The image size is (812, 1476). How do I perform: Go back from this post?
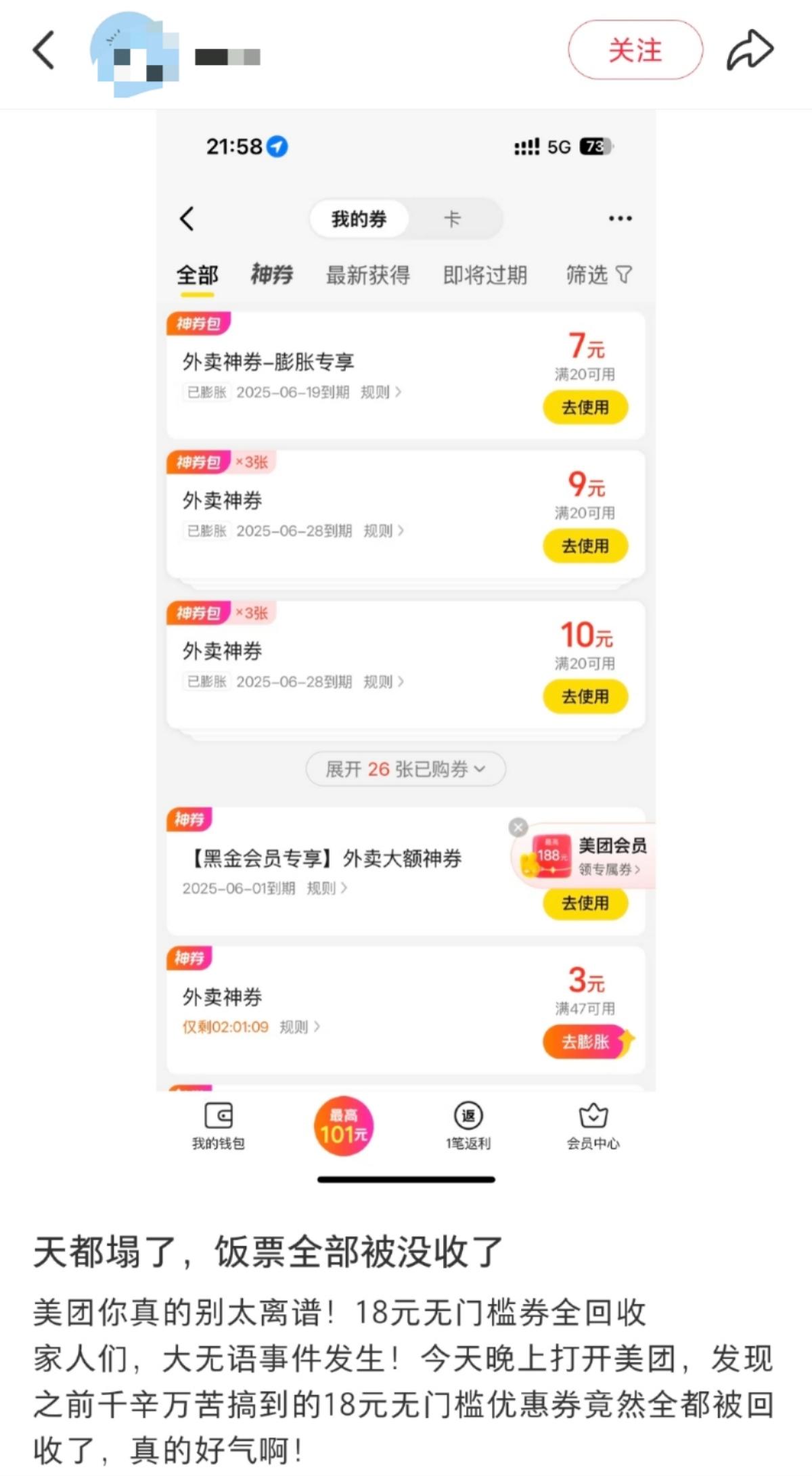coord(43,51)
